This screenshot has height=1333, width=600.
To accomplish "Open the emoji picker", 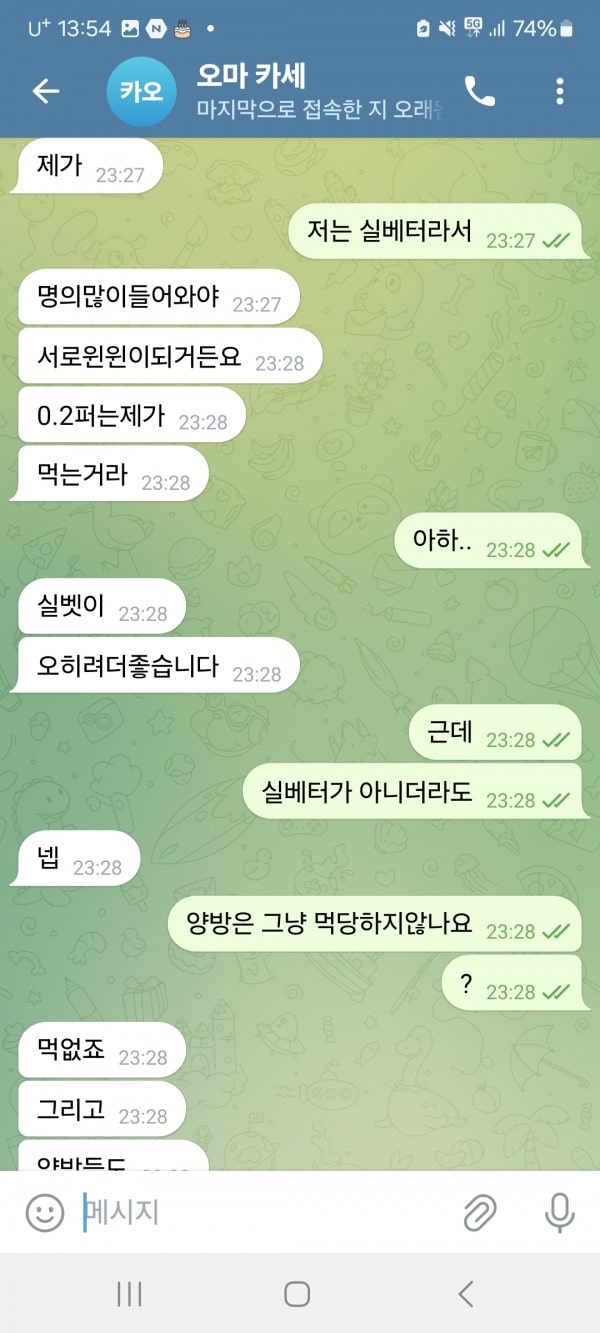I will [x=44, y=1213].
